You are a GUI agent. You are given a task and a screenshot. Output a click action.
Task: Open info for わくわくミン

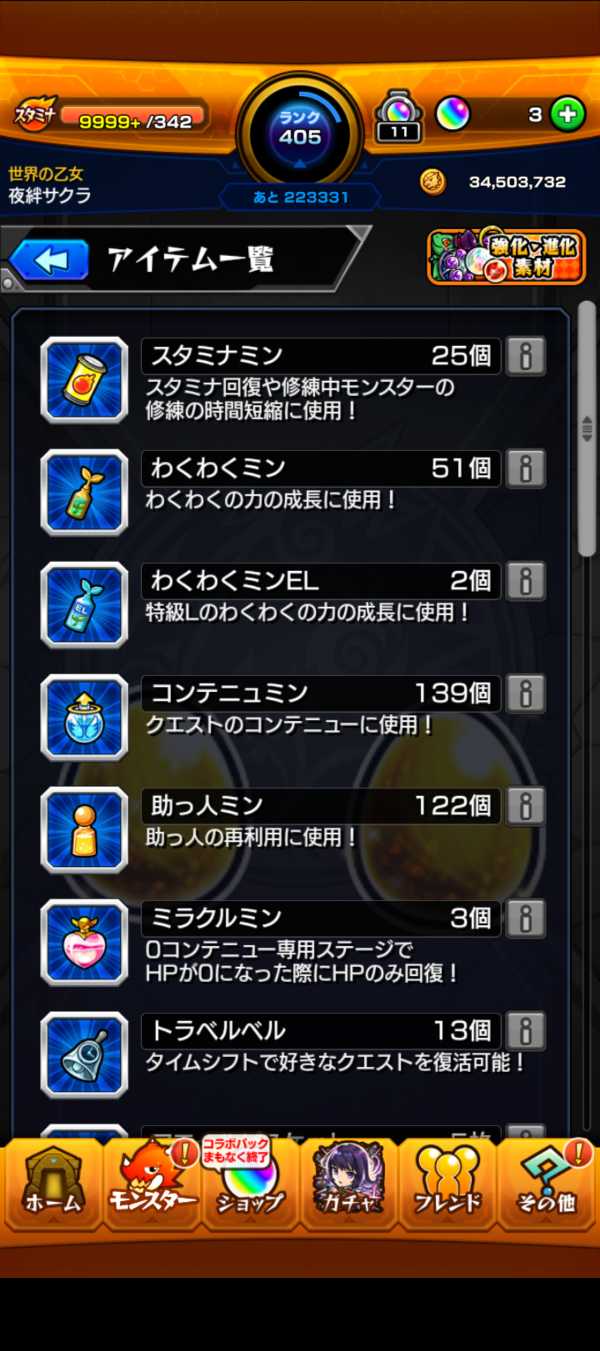click(x=526, y=468)
